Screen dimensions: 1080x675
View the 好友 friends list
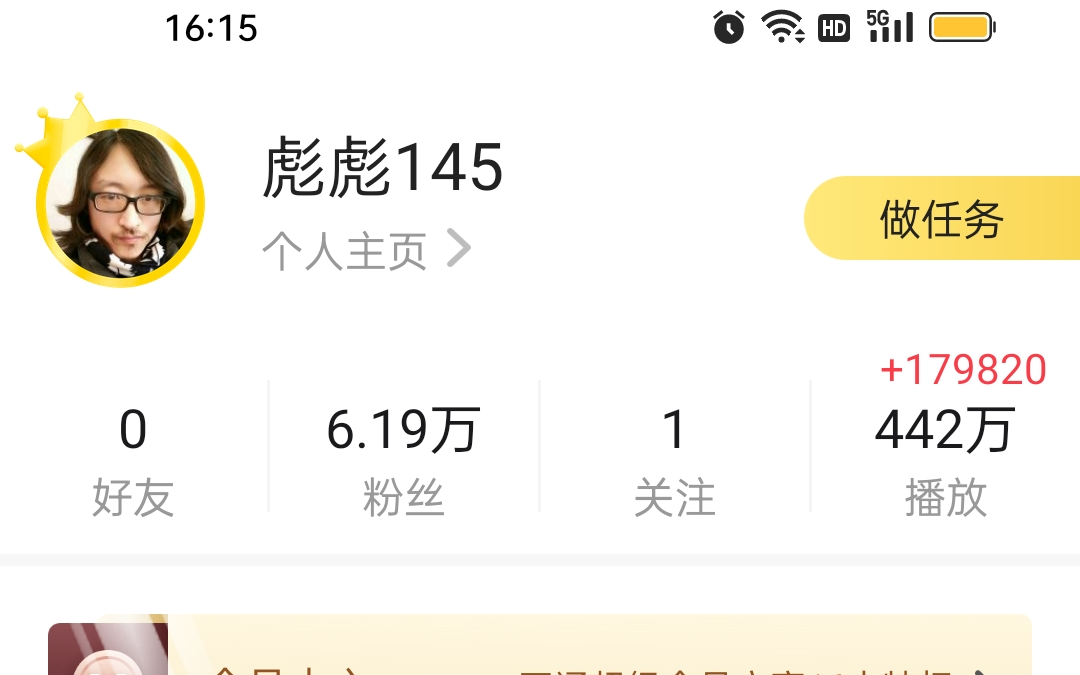click(133, 459)
